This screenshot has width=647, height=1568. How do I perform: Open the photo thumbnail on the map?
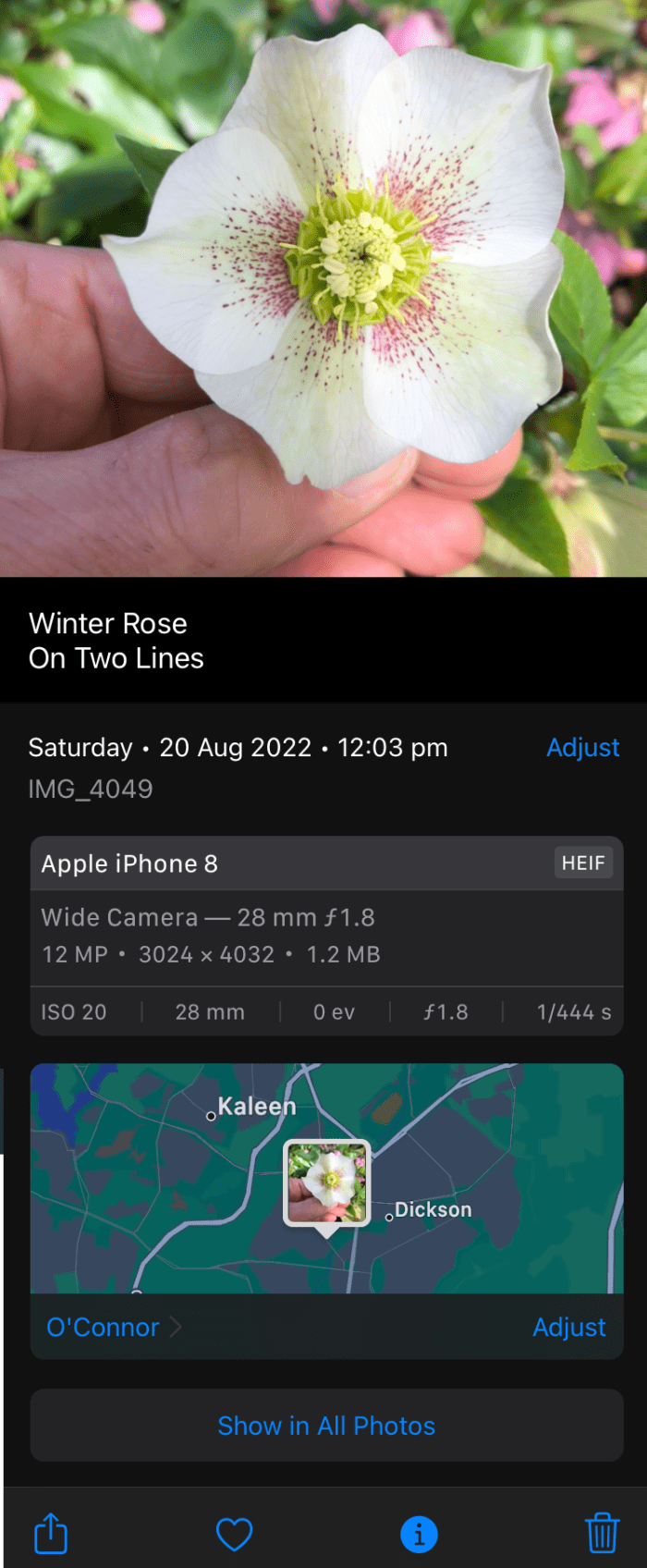326,1184
